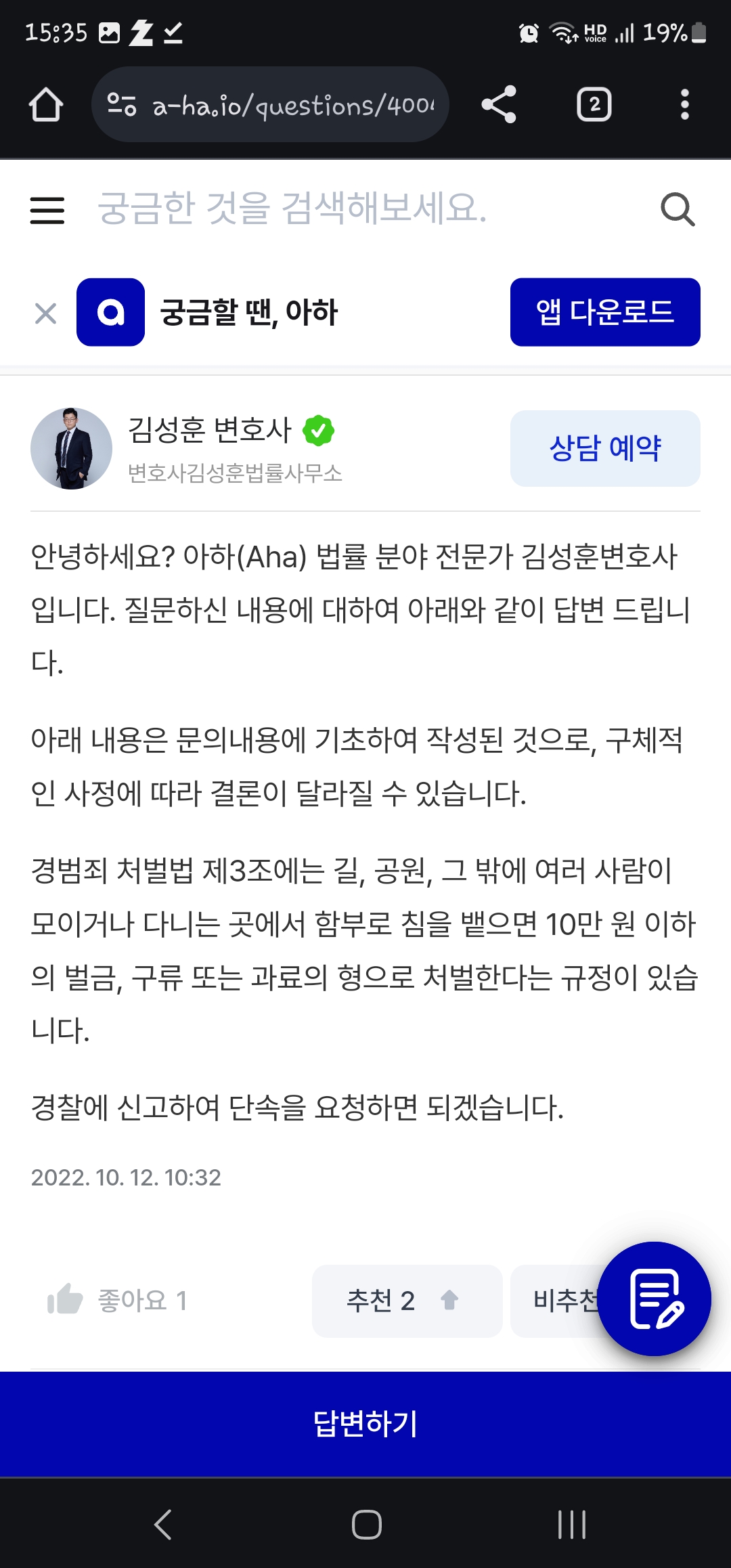
Task: Dismiss the 궁금할 땐, 아하 app banner
Action: pos(45,313)
